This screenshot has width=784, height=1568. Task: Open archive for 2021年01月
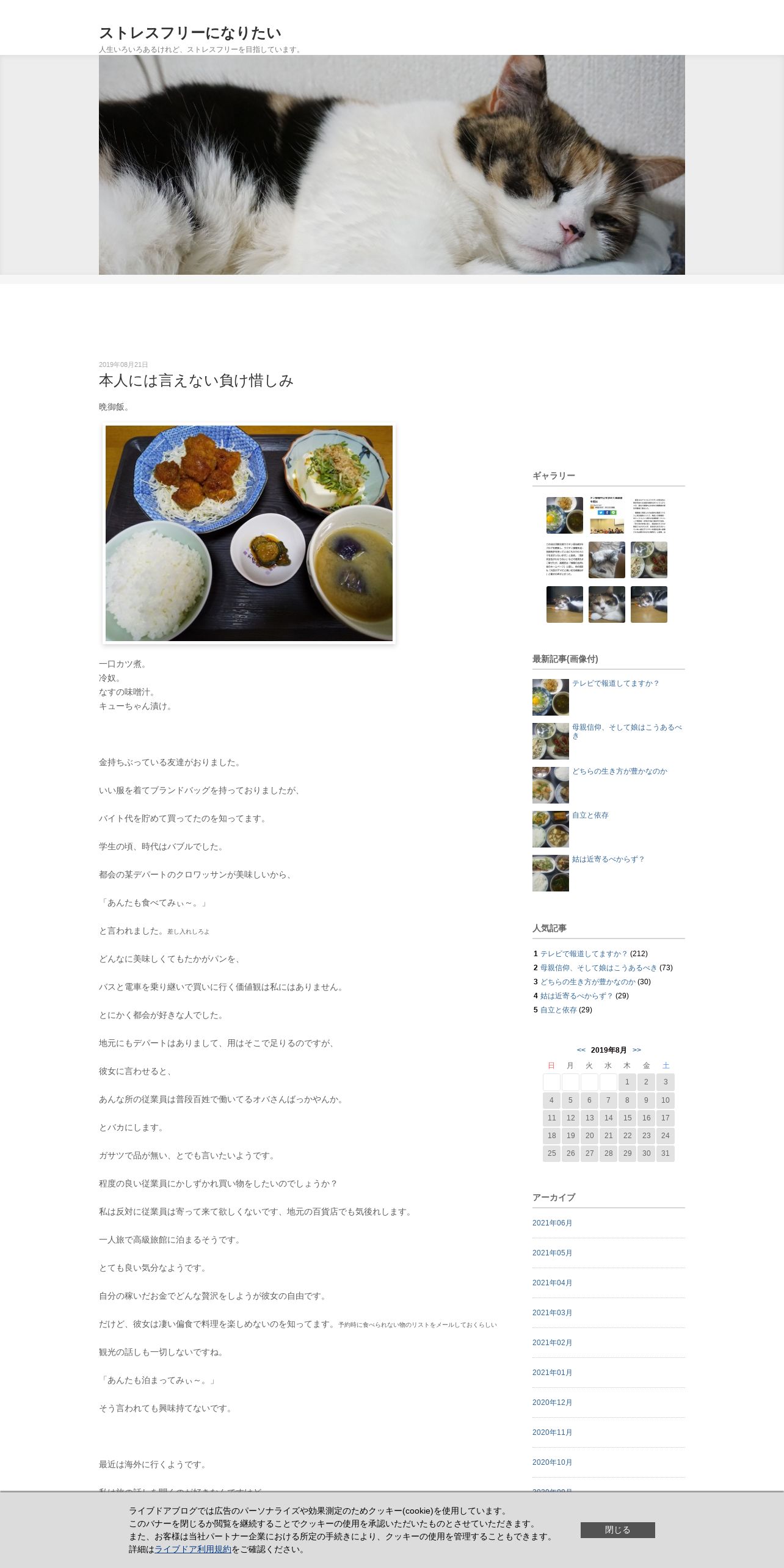(552, 1373)
